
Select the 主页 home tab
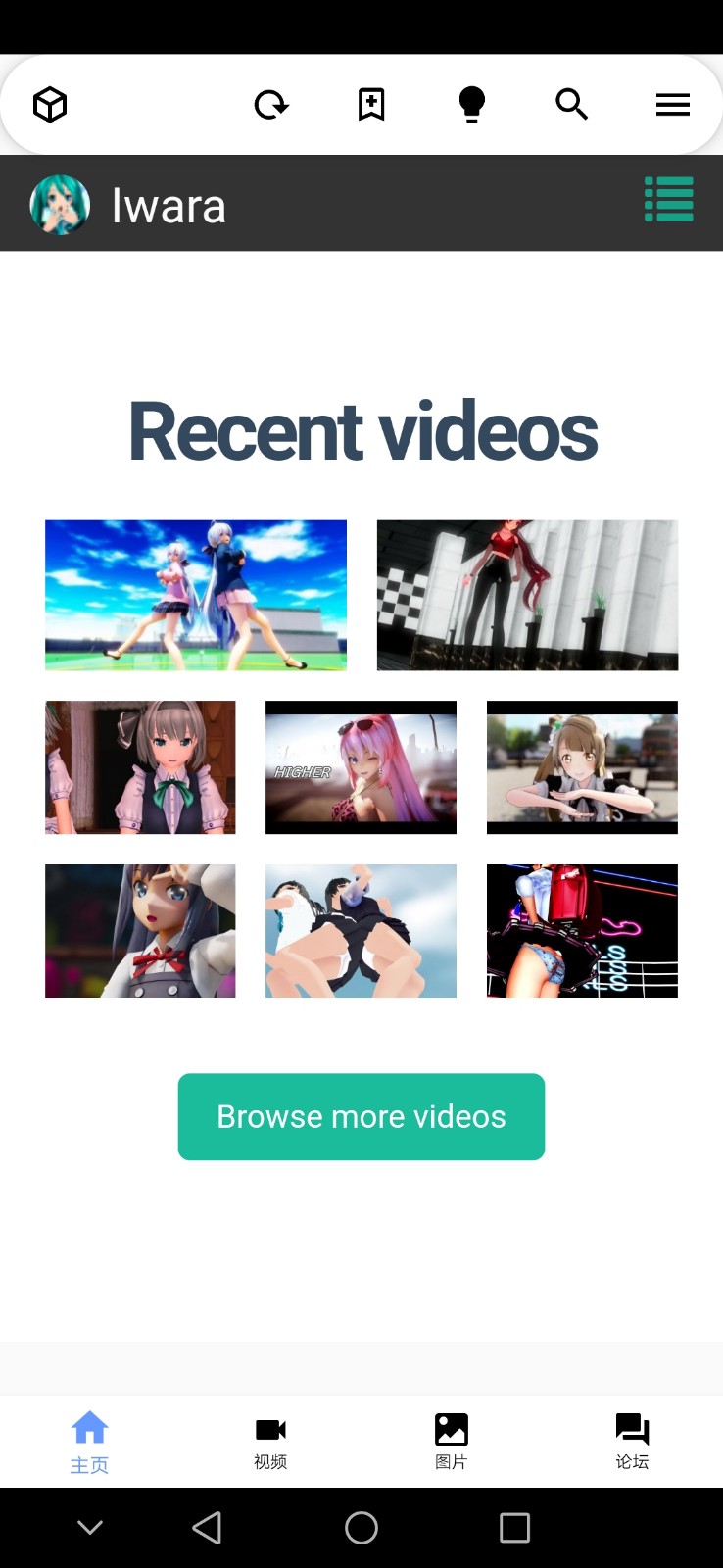click(x=89, y=1441)
